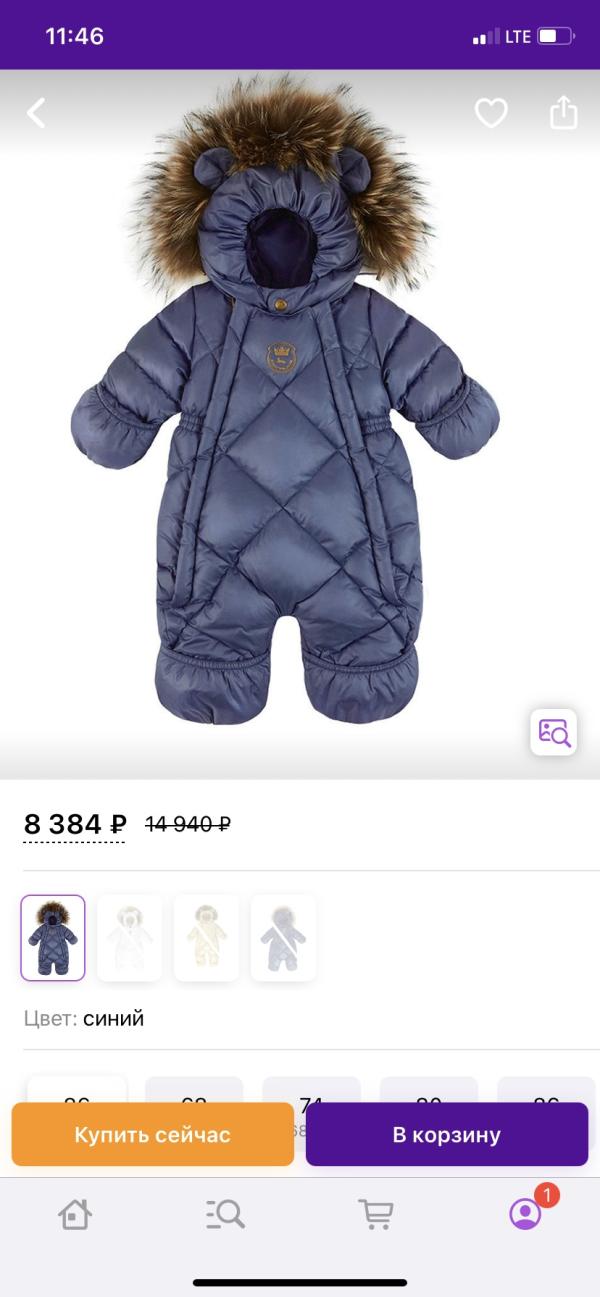Select the blue color variant thumbnail
Screen dimensions: 600x1297
point(53,937)
